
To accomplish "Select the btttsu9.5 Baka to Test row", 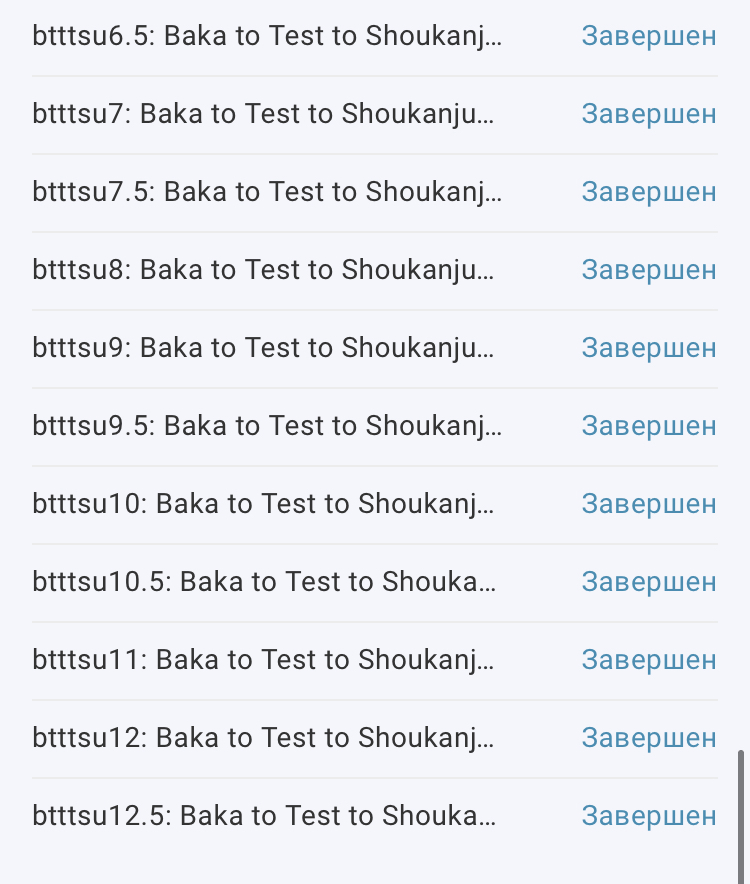I will pos(267,426).
